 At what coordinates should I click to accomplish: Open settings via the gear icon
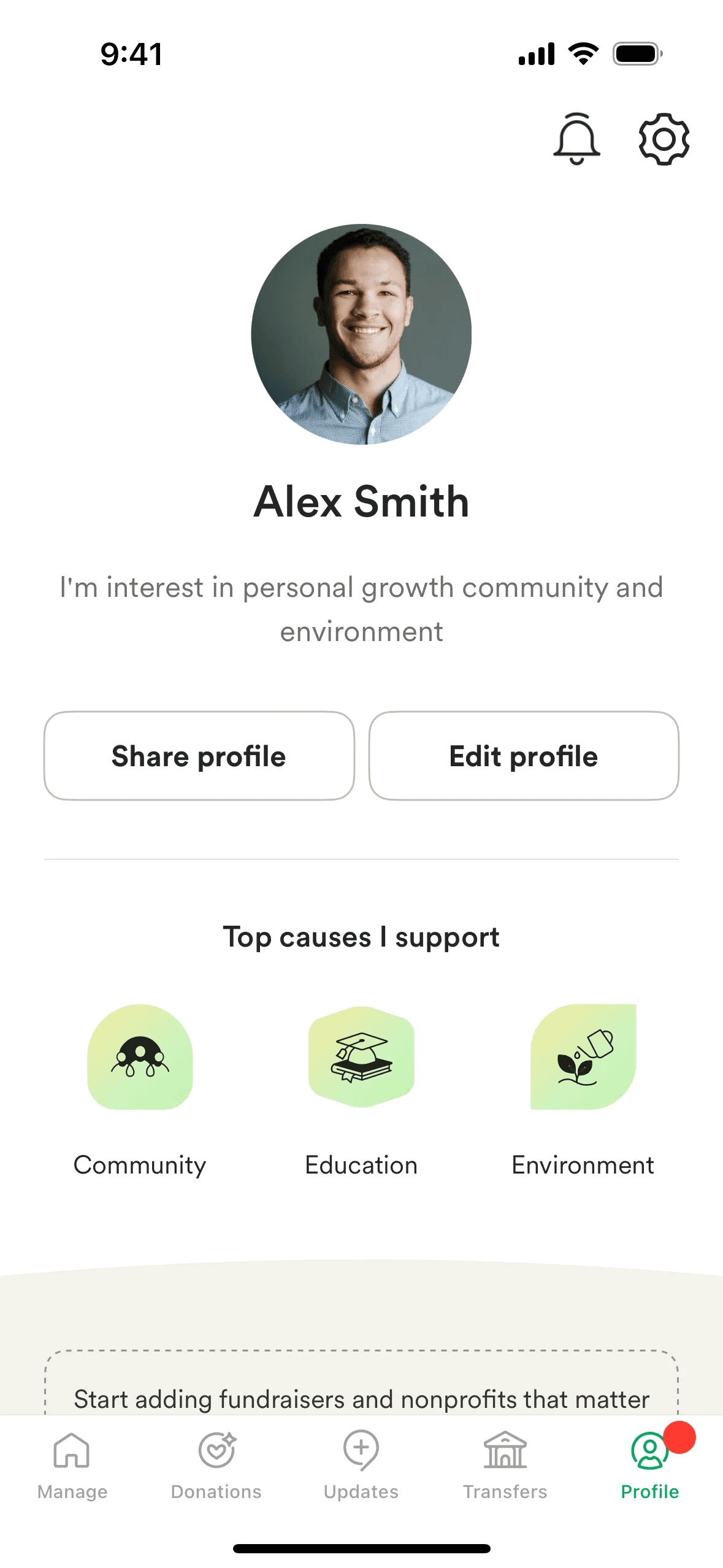point(664,139)
